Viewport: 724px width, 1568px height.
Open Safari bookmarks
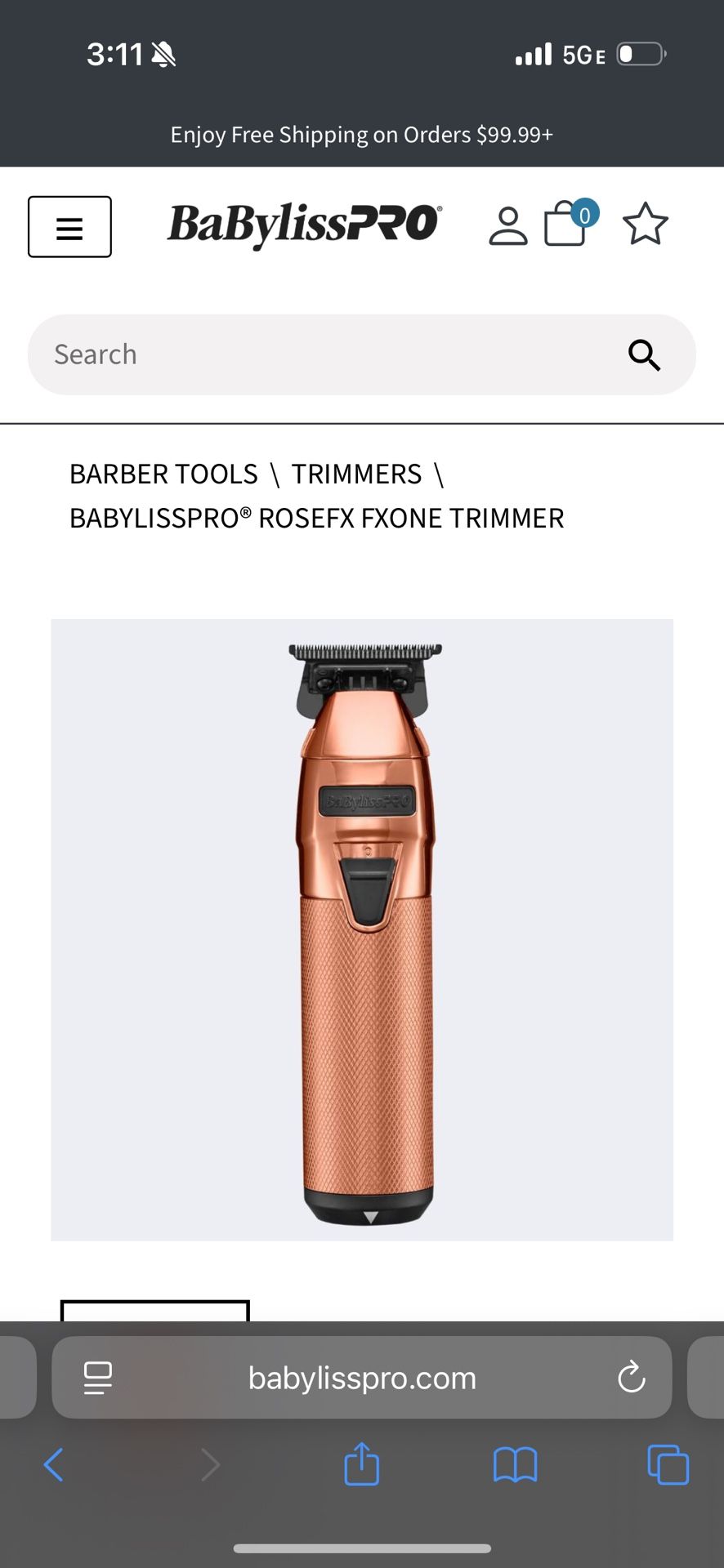515,1464
